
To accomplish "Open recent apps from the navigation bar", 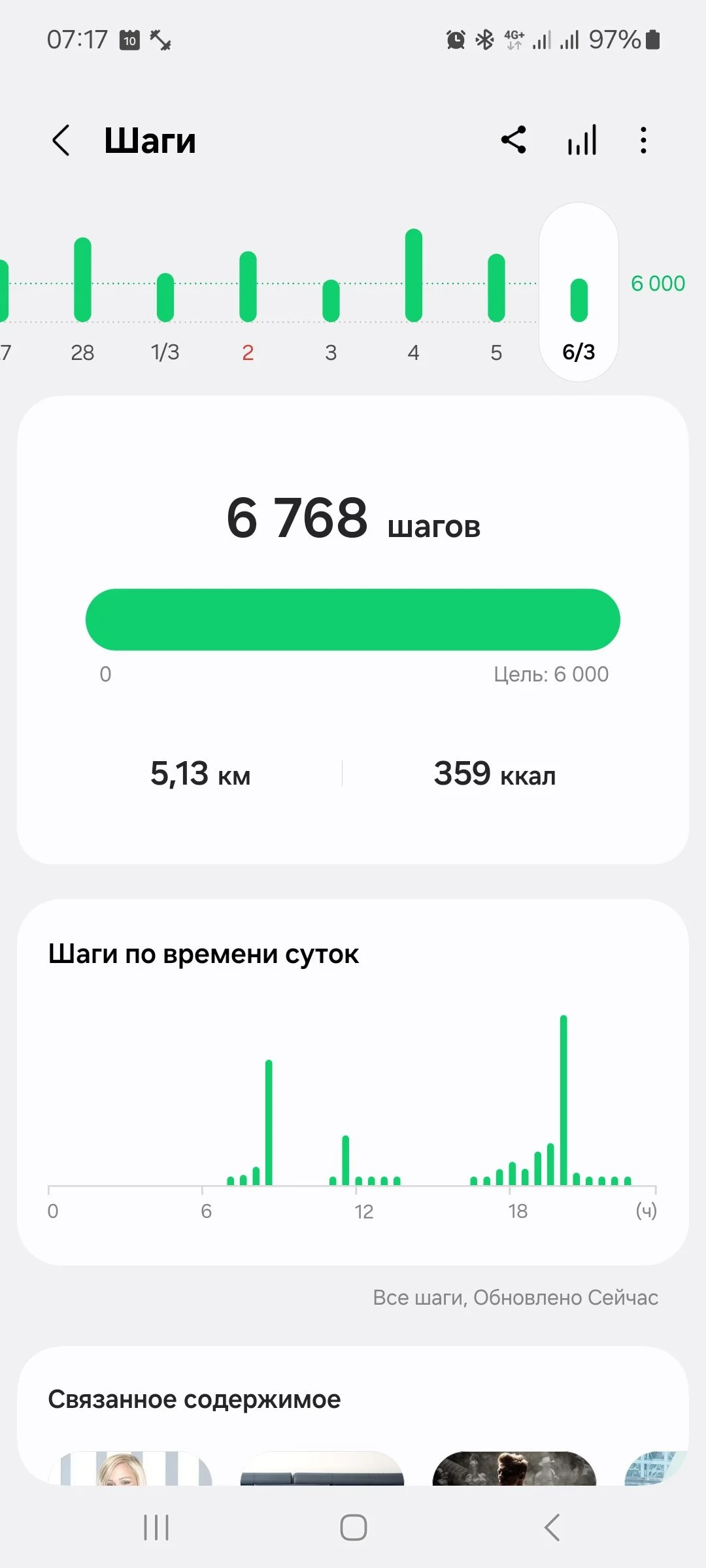I will point(156,1527).
